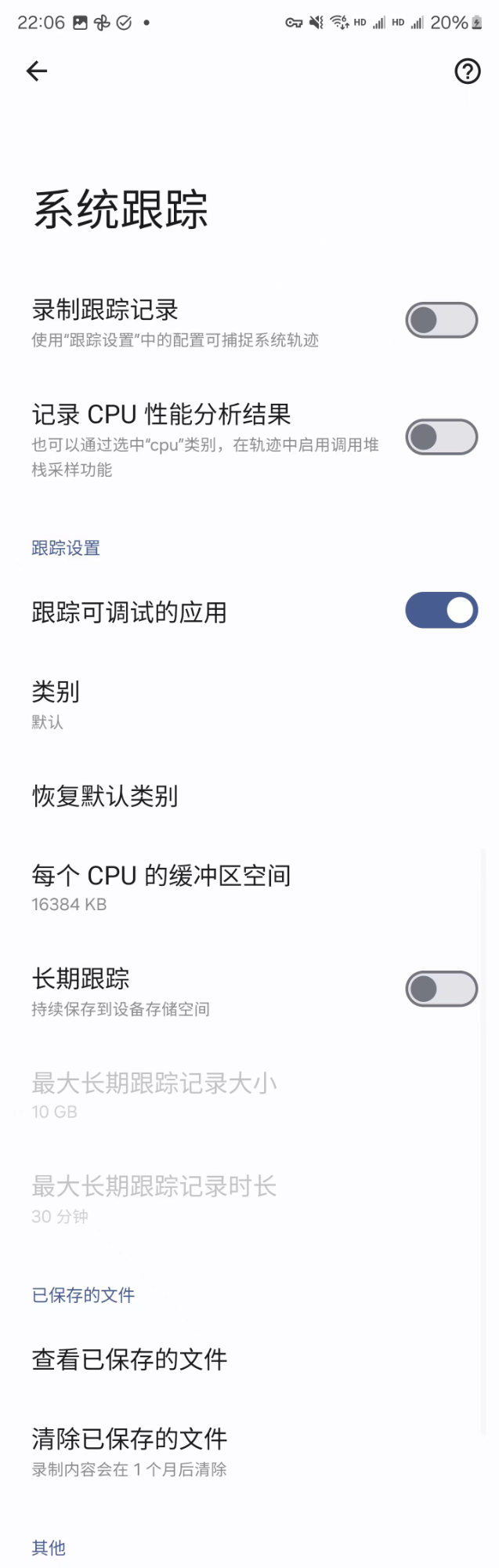Go back using the top arrow
The width and height of the screenshot is (499, 1568).
(x=37, y=71)
